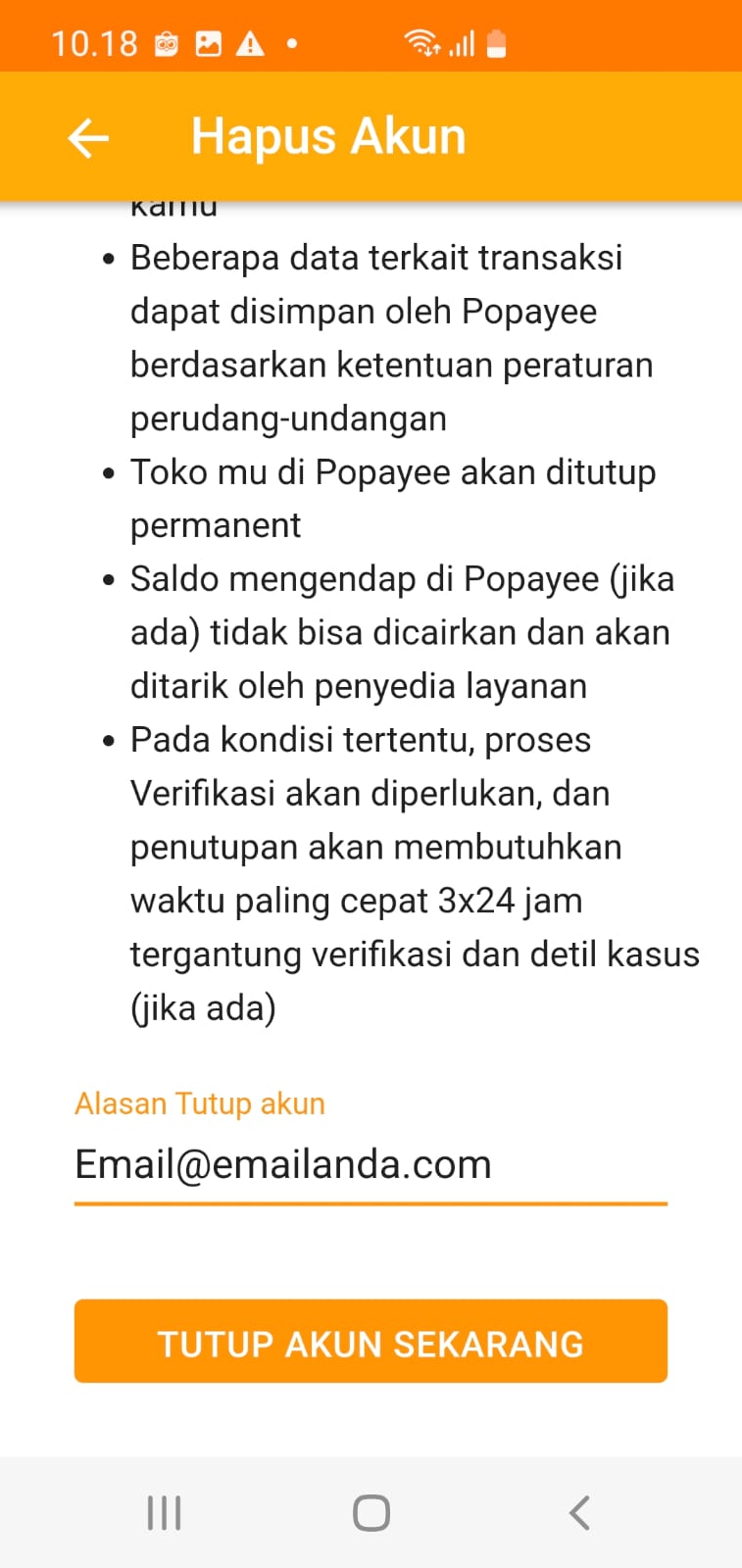
Task: Go back from the Hapus Akun screen
Action: click(88, 137)
